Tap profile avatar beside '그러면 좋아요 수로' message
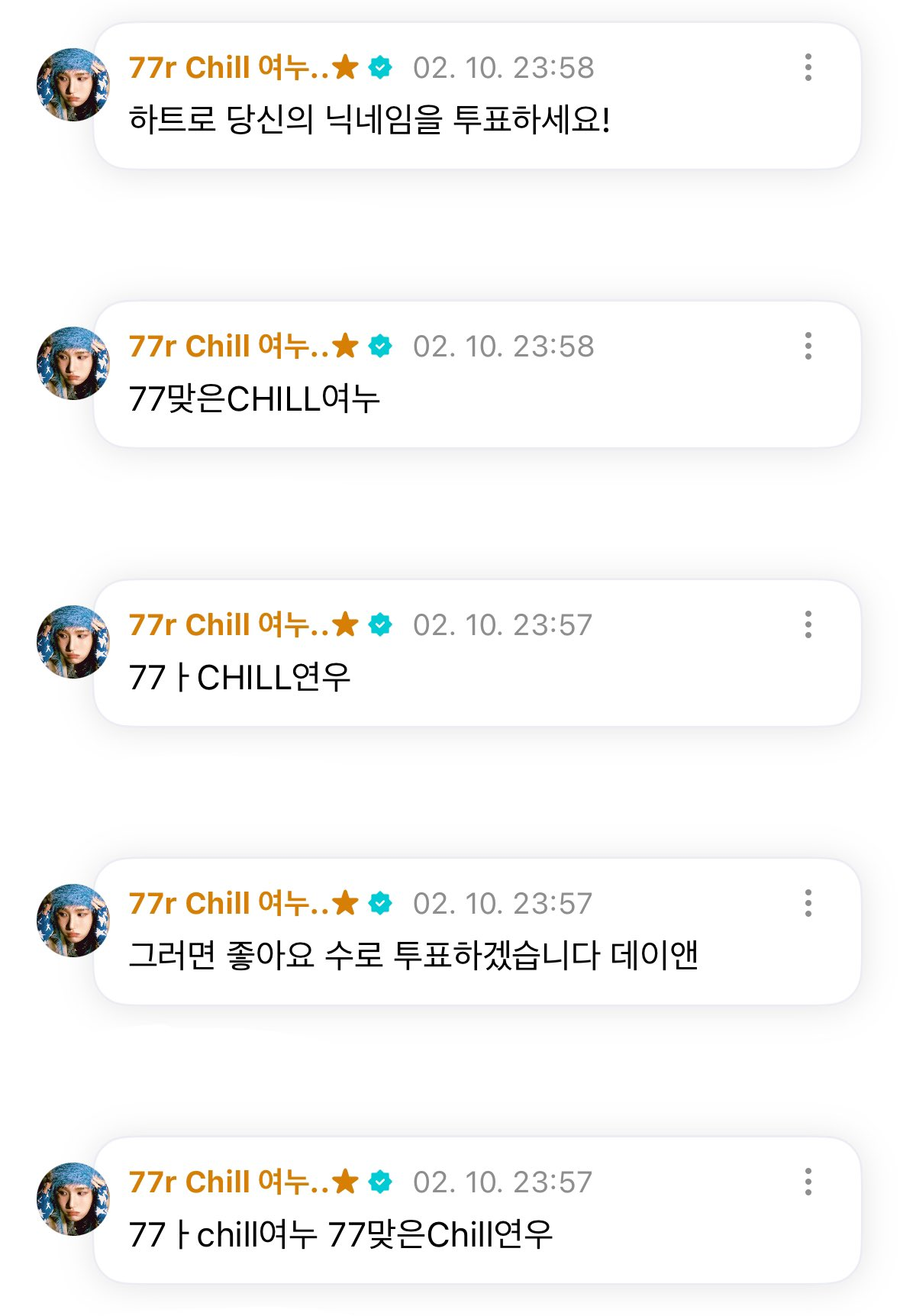The width and height of the screenshot is (900, 1316). click(73, 921)
